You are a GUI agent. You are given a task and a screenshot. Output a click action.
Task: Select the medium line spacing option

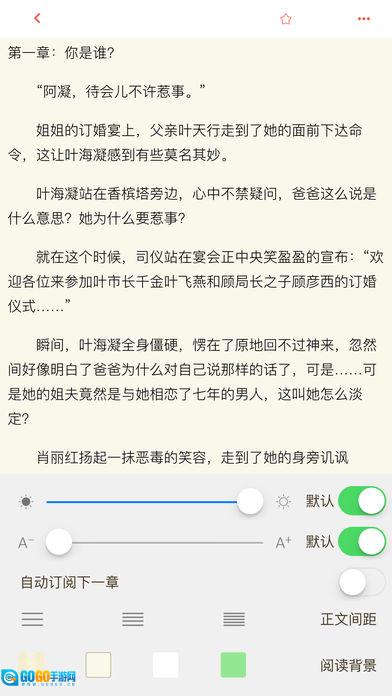coord(133,619)
